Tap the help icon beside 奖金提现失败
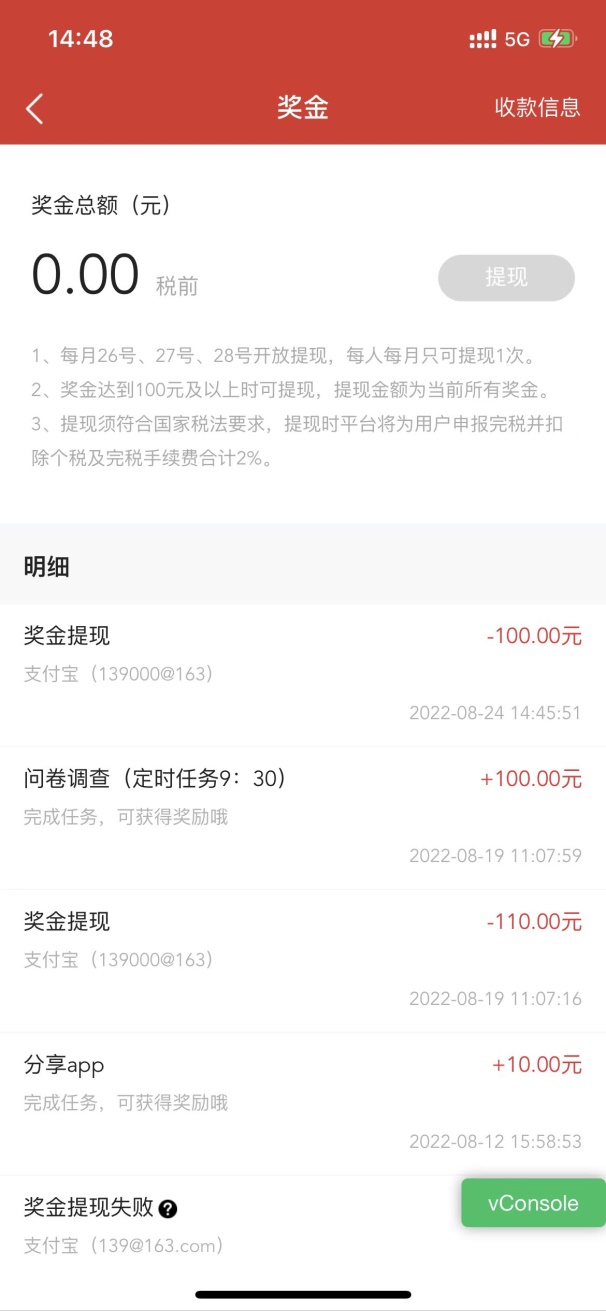 pyautogui.click(x=168, y=1209)
